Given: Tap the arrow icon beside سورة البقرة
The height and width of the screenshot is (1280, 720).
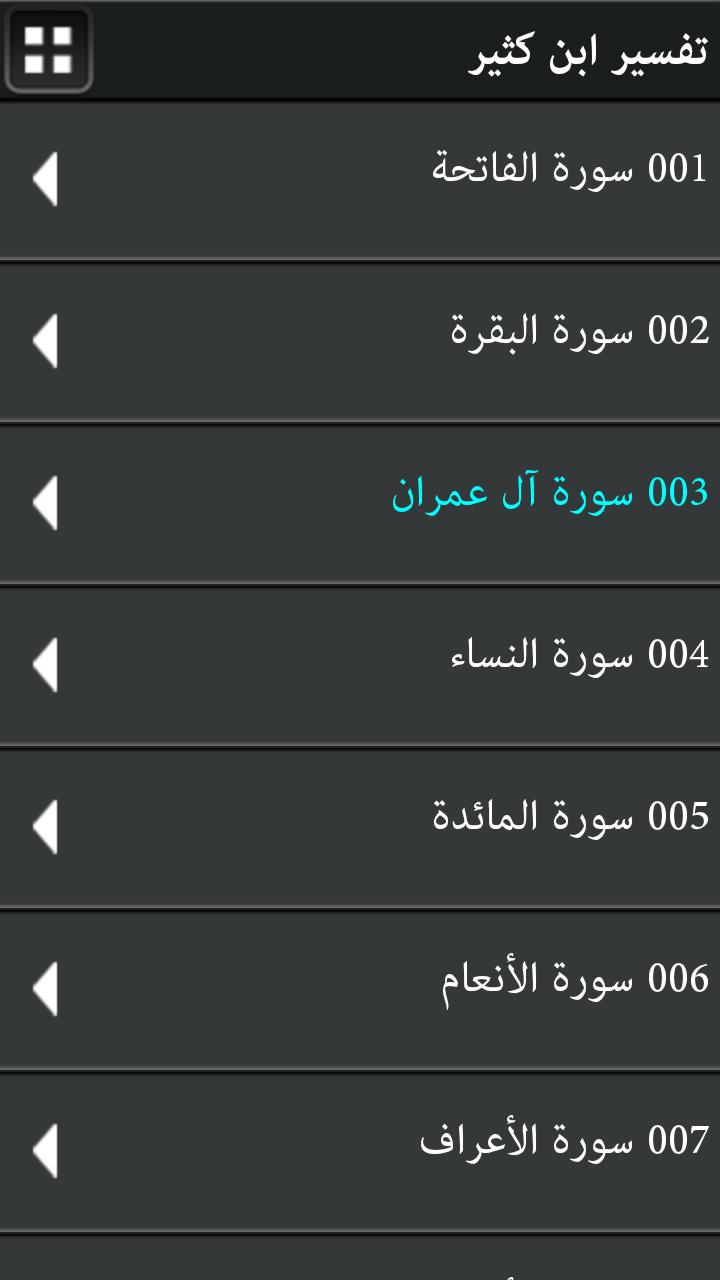Looking at the screenshot, I should coord(45,342).
